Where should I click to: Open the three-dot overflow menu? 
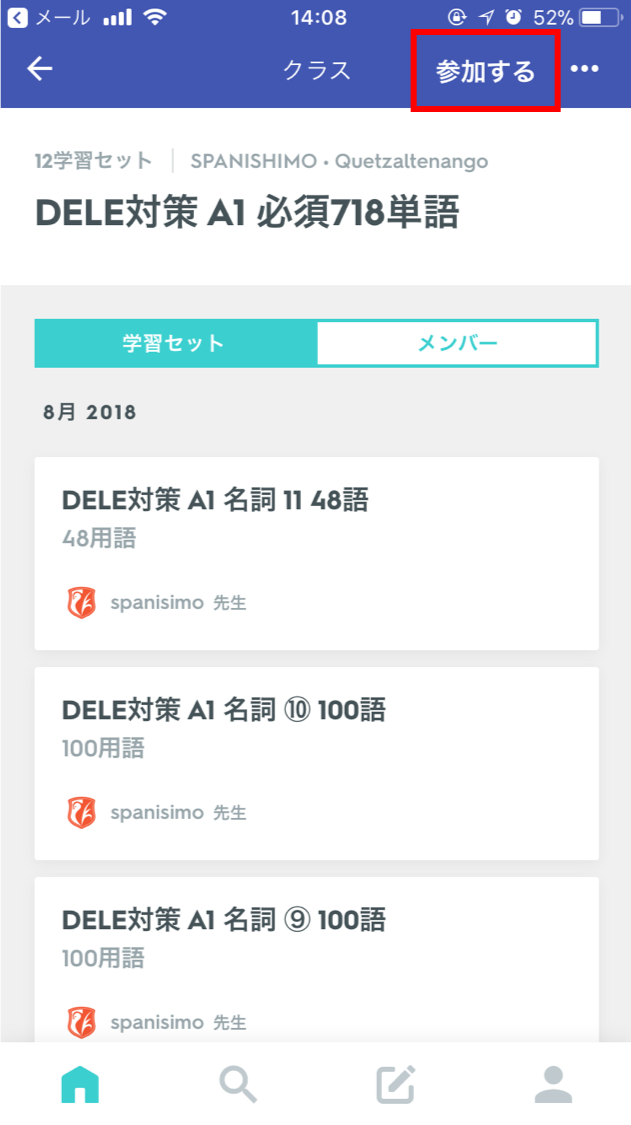click(x=584, y=69)
